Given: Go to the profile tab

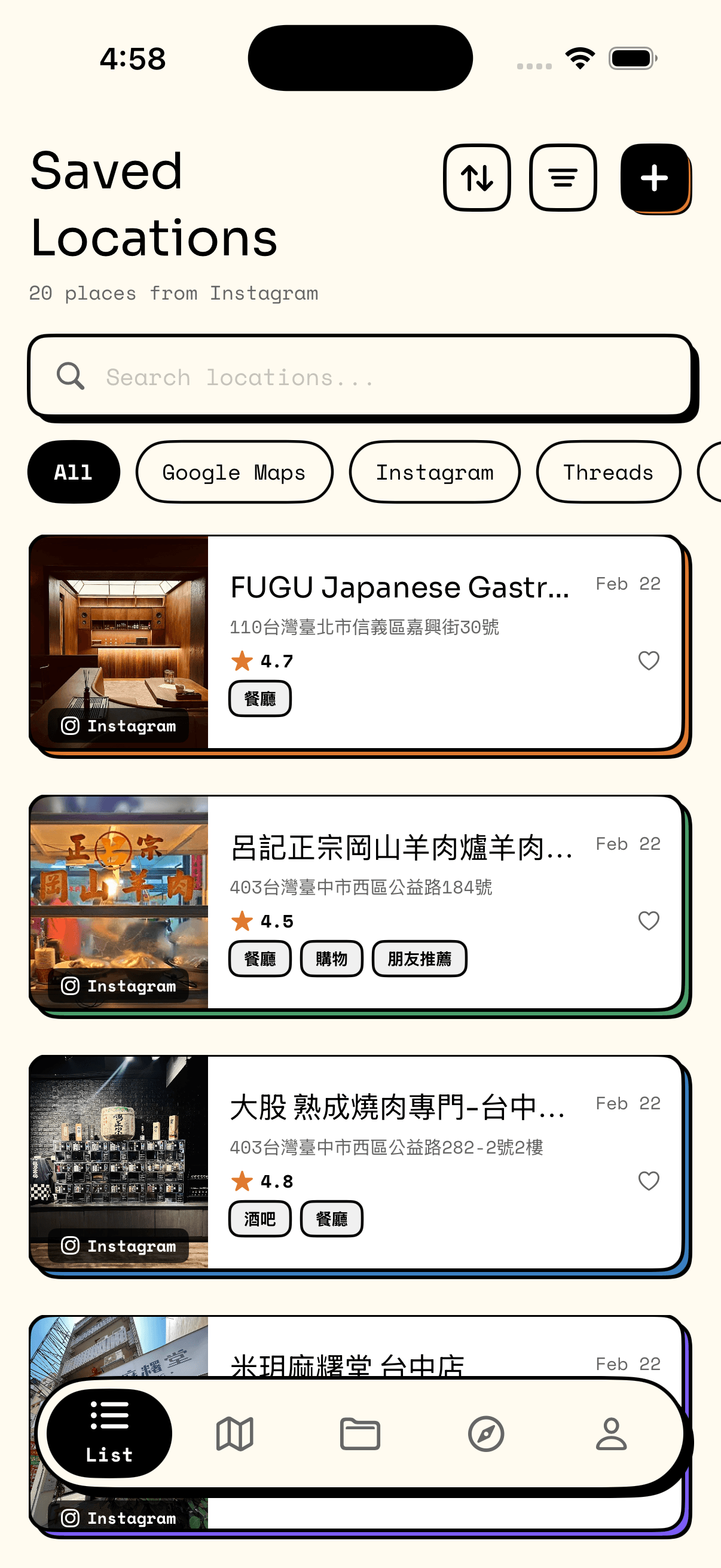Looking at the screenshot, I should tap(611, 1433).
